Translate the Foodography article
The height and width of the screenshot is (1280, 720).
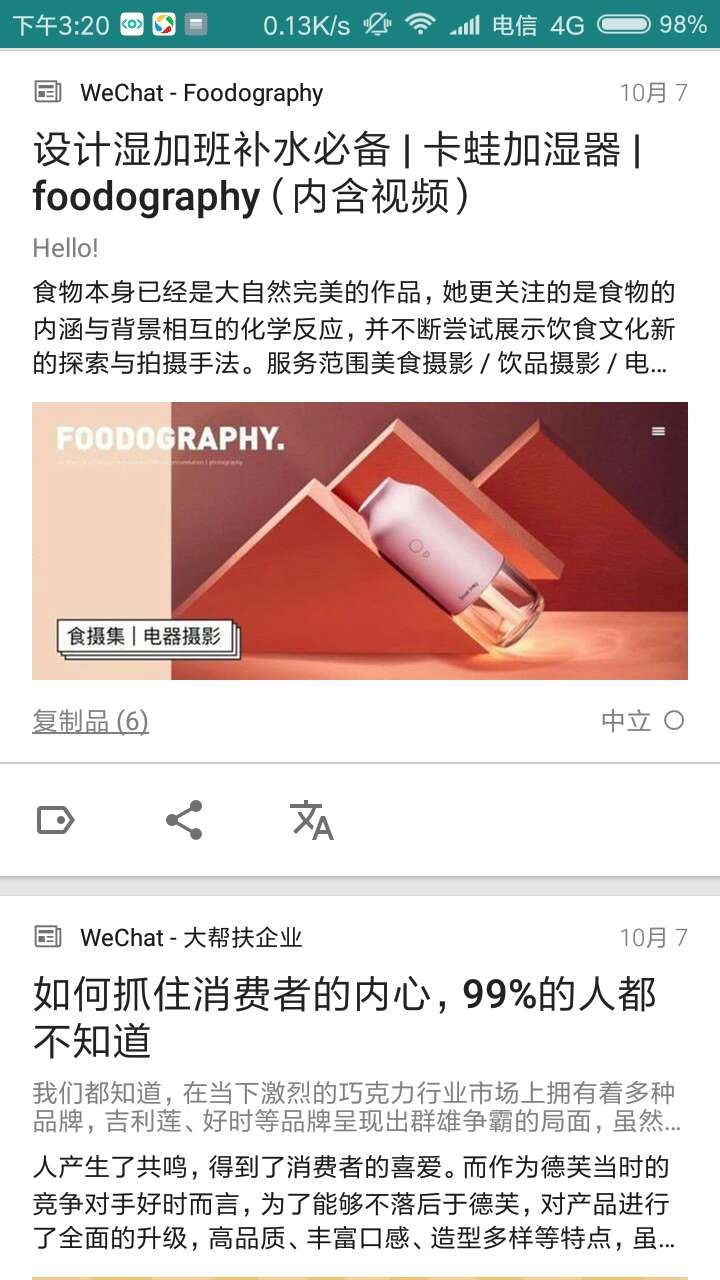tap(312, 820)
